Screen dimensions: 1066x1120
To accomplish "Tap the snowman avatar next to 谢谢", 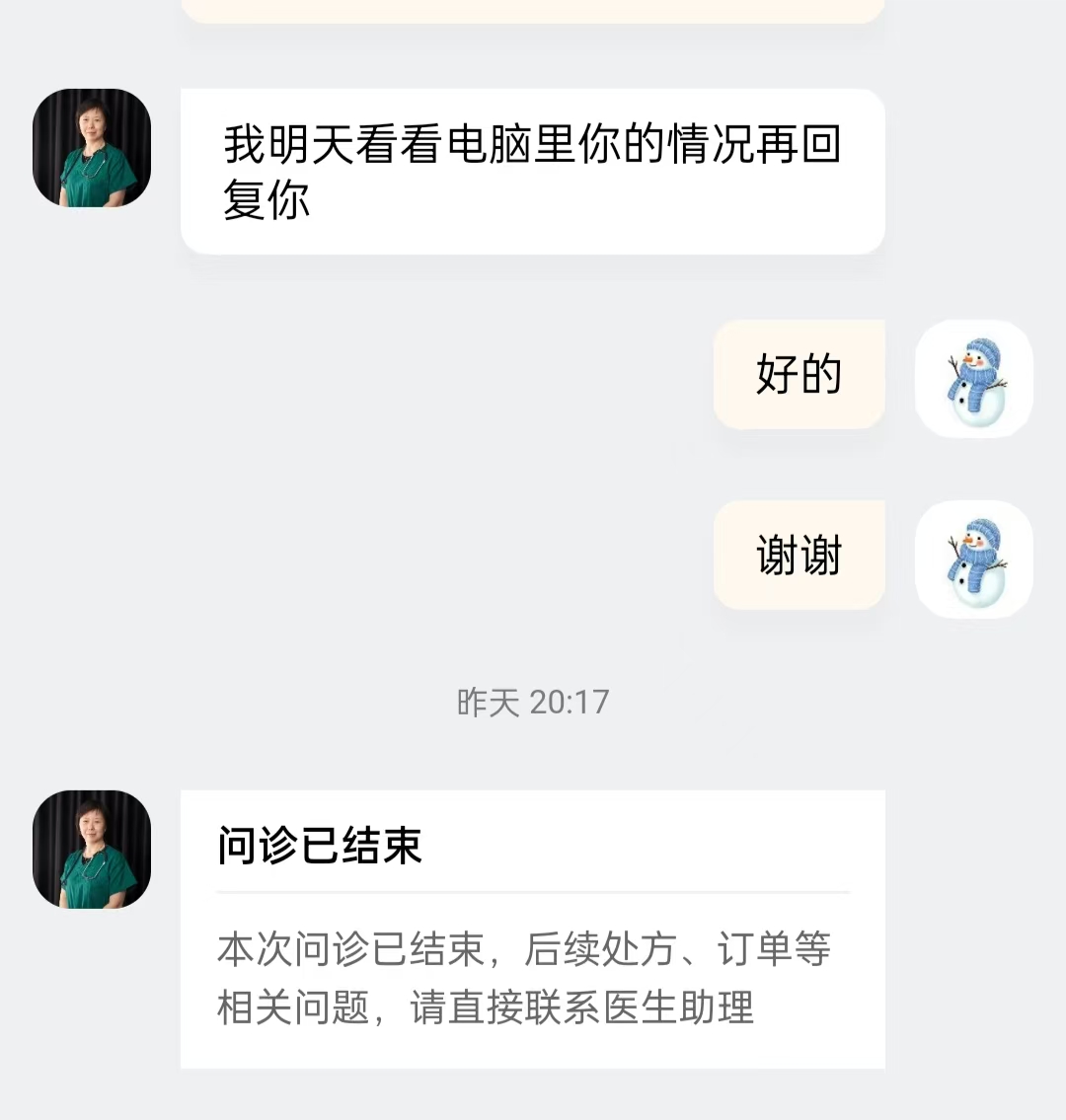I will [x=973, y=560].
